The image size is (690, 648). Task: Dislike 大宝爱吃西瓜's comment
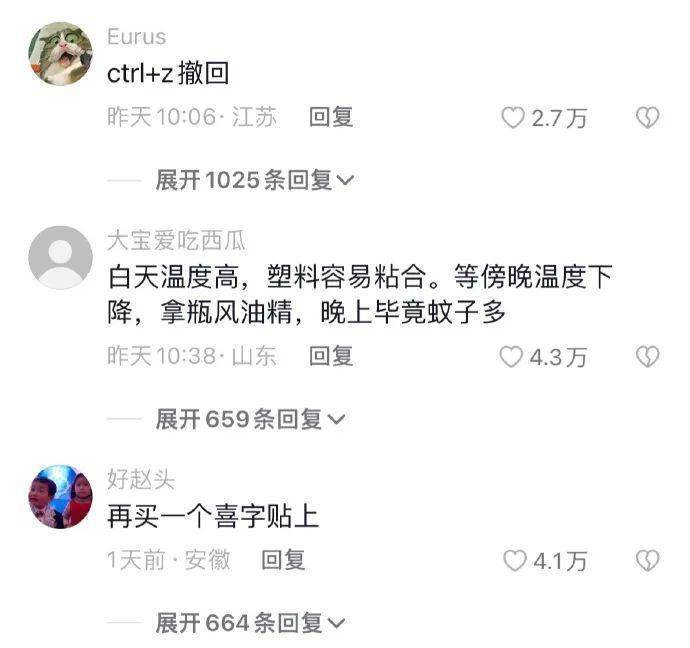(647, 356)
